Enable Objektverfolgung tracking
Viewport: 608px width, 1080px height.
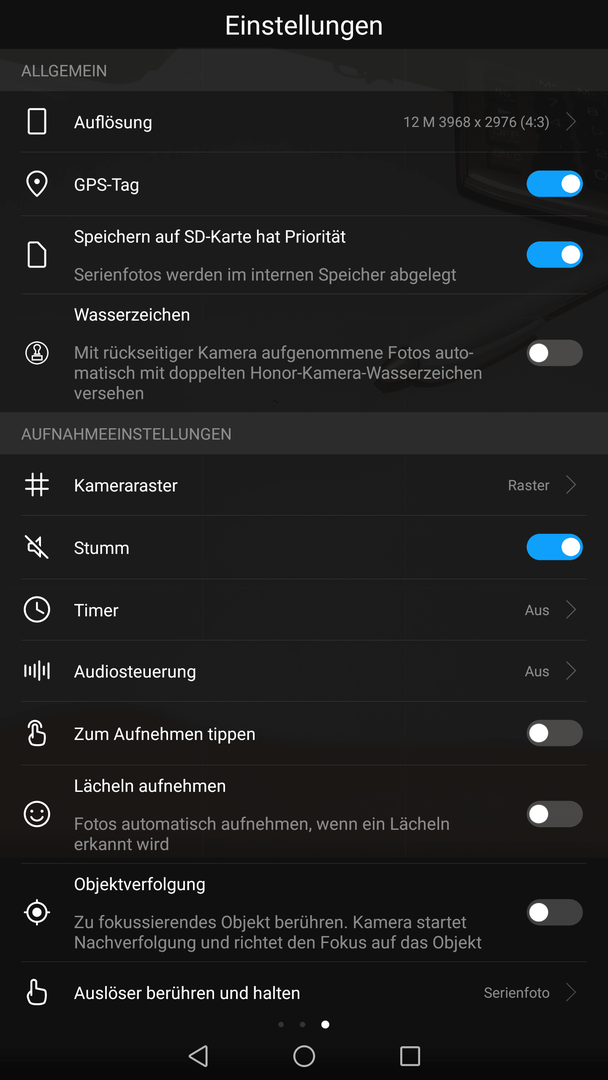click(x=554, y=913)
